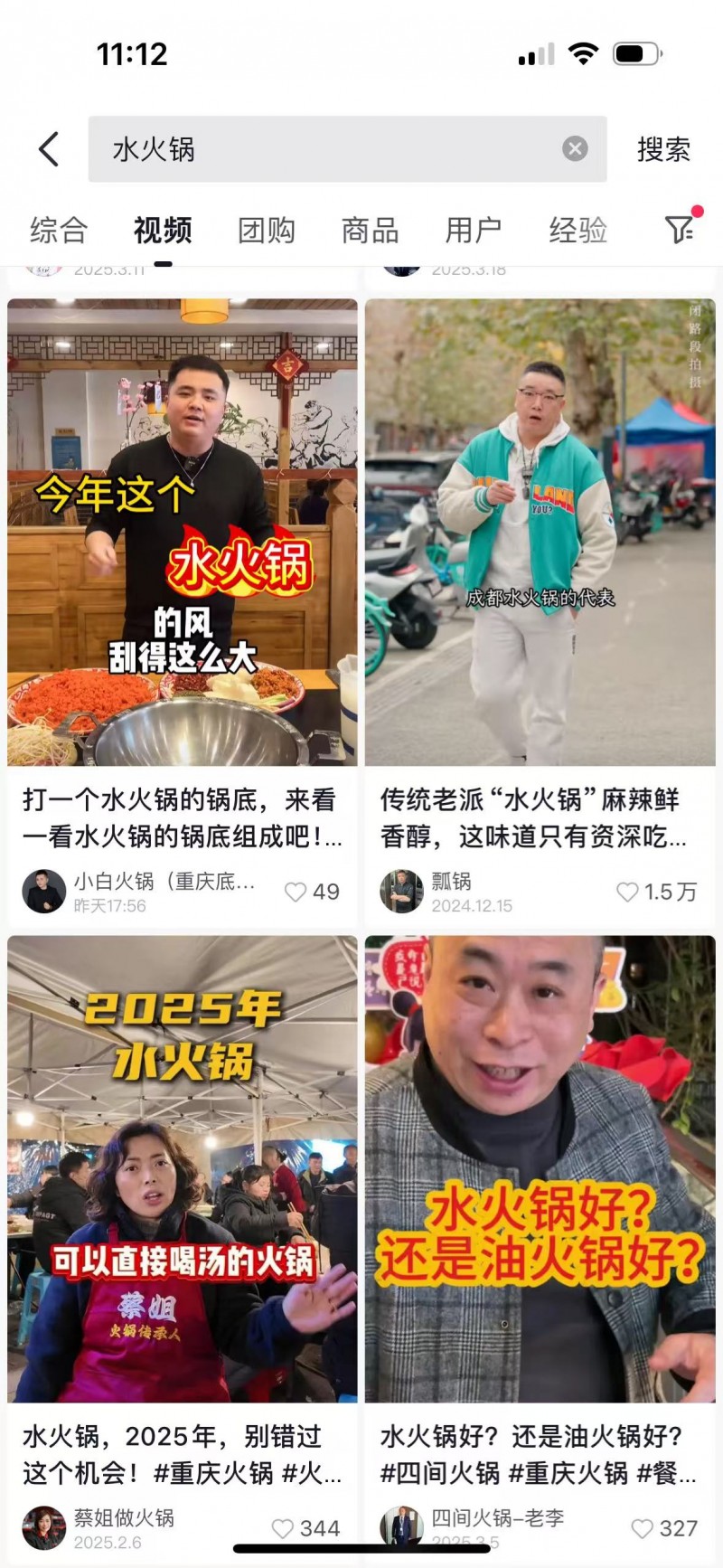Open the video 水火锅好？还是油火锅好？
Screen dimensions: 723x1568
540,1168
